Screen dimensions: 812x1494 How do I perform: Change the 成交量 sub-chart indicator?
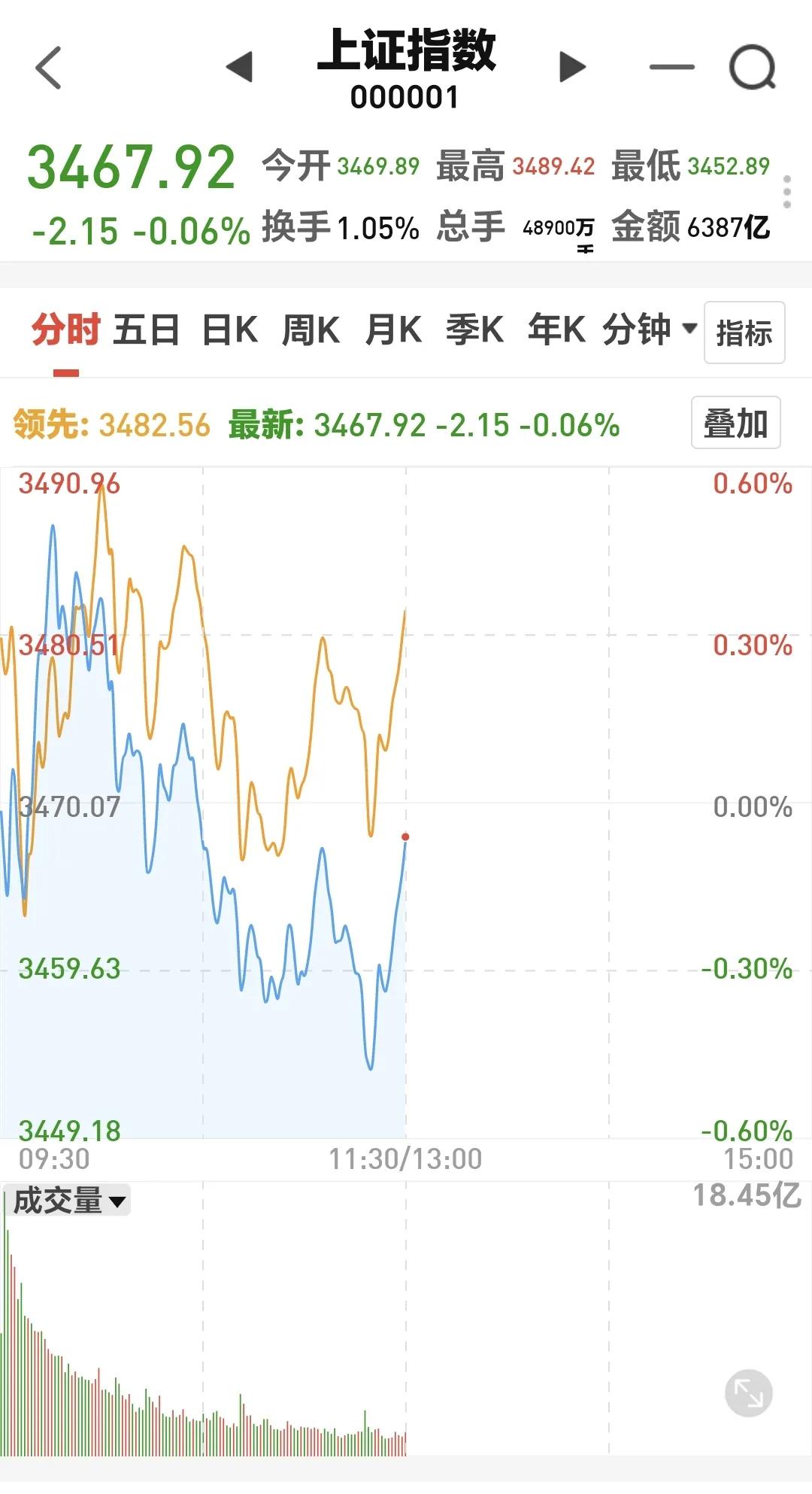pyautogui.click(x=68, y=1201)
